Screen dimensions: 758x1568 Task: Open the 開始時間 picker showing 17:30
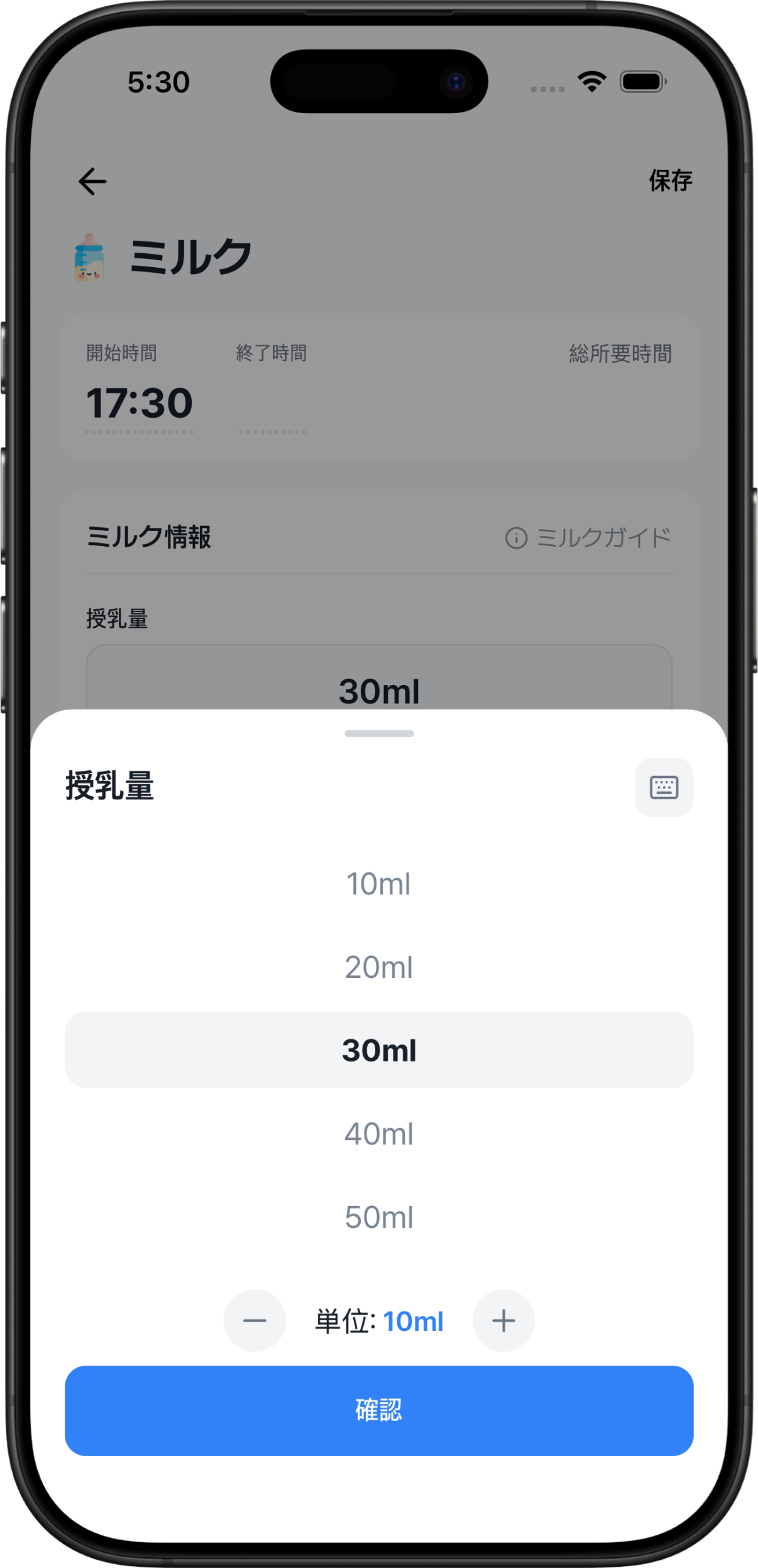pyautogui.click(x=140, y=402)
